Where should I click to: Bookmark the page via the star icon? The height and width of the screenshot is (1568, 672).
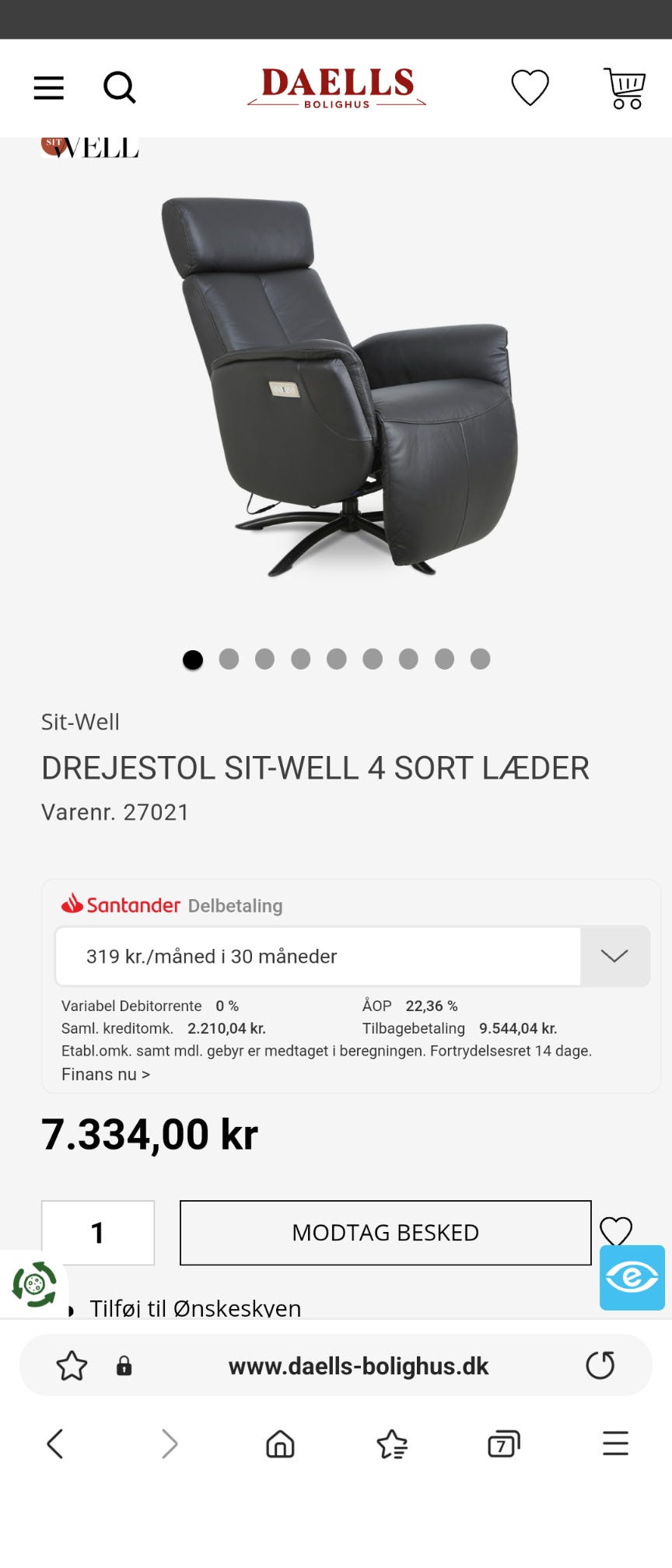pyautogui.click(x=71, y=1365)
